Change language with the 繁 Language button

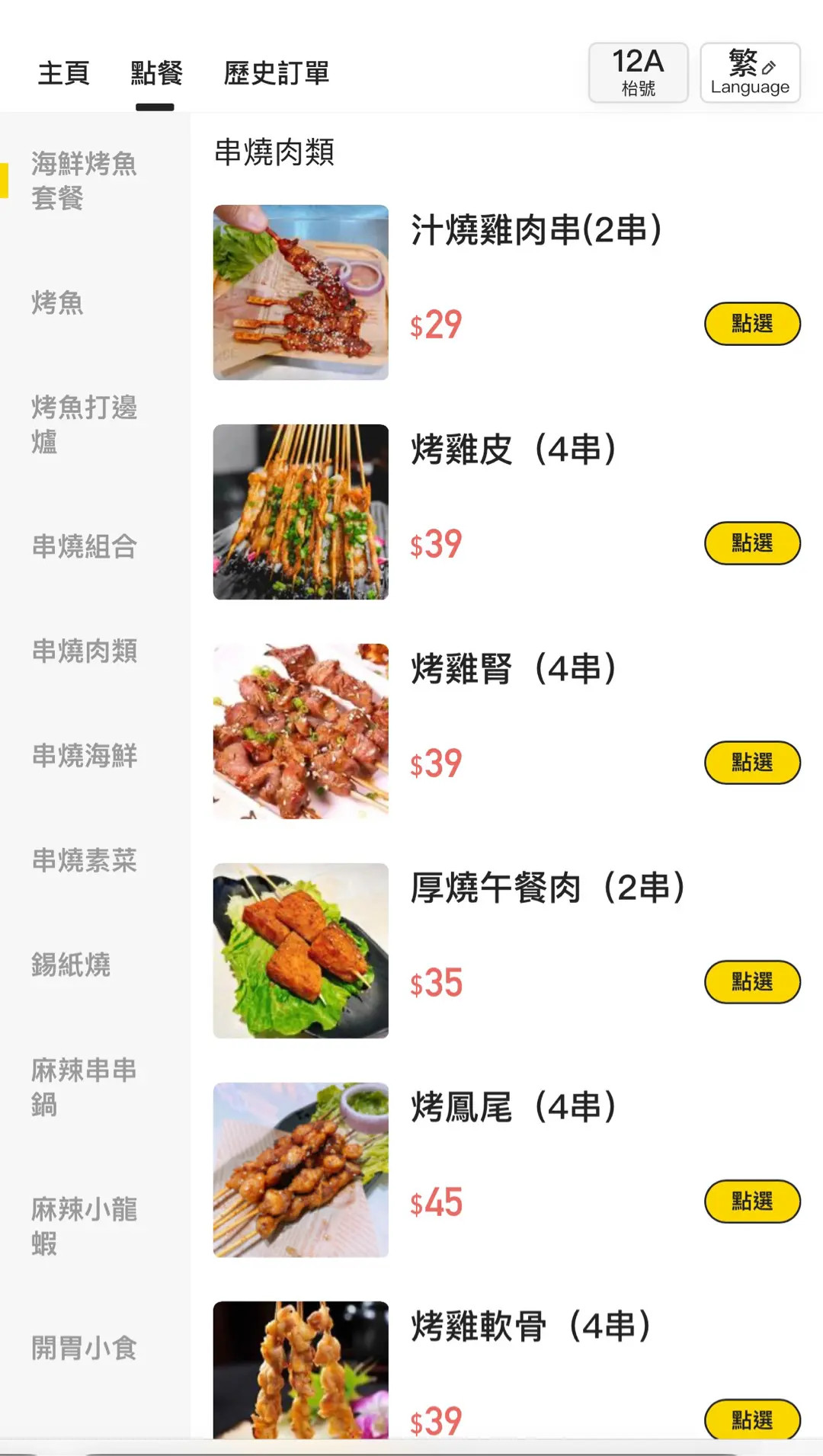click(750, 72)
